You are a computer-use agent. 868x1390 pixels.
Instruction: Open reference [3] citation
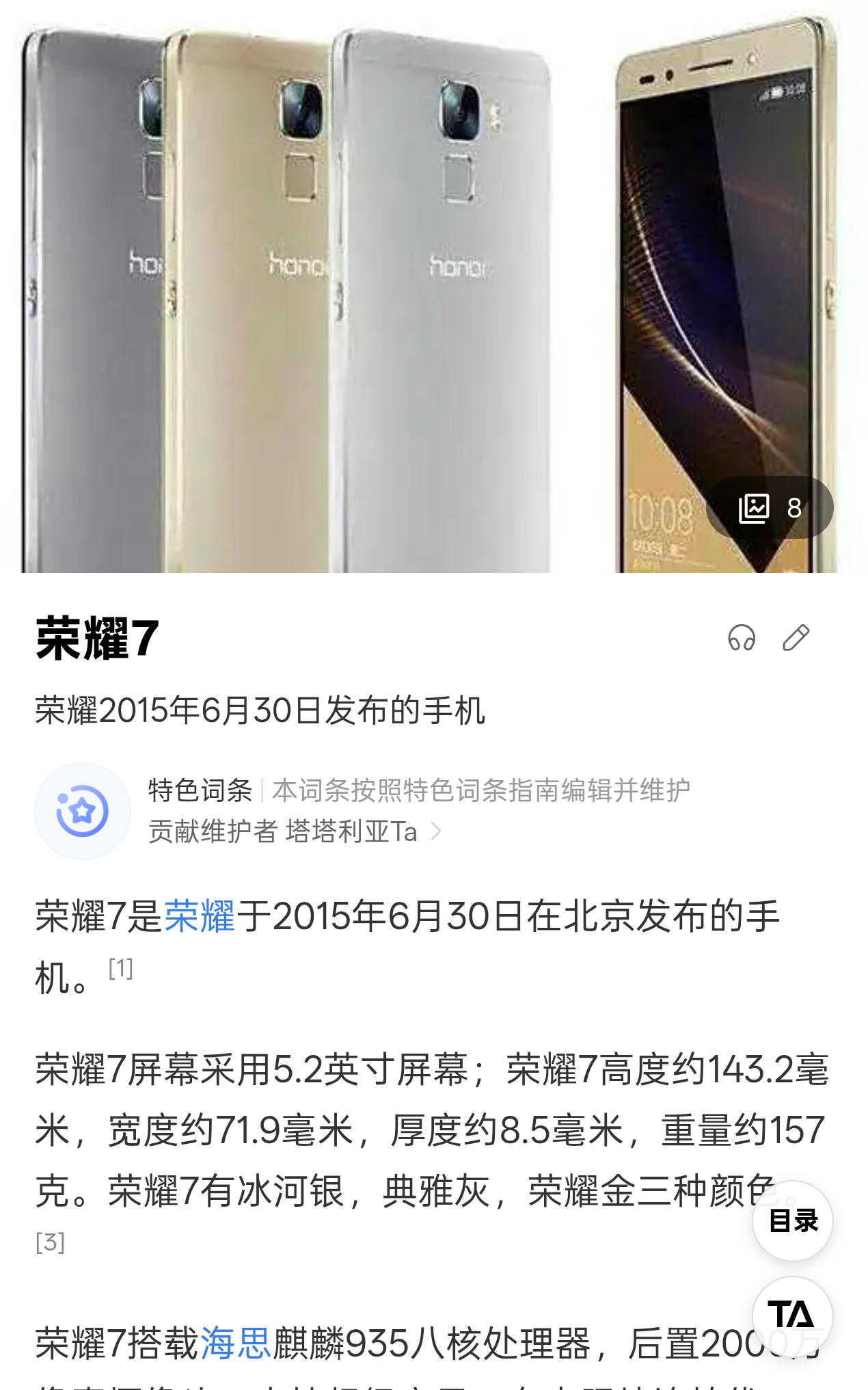pyautogui.click(x=51, y=1242)
